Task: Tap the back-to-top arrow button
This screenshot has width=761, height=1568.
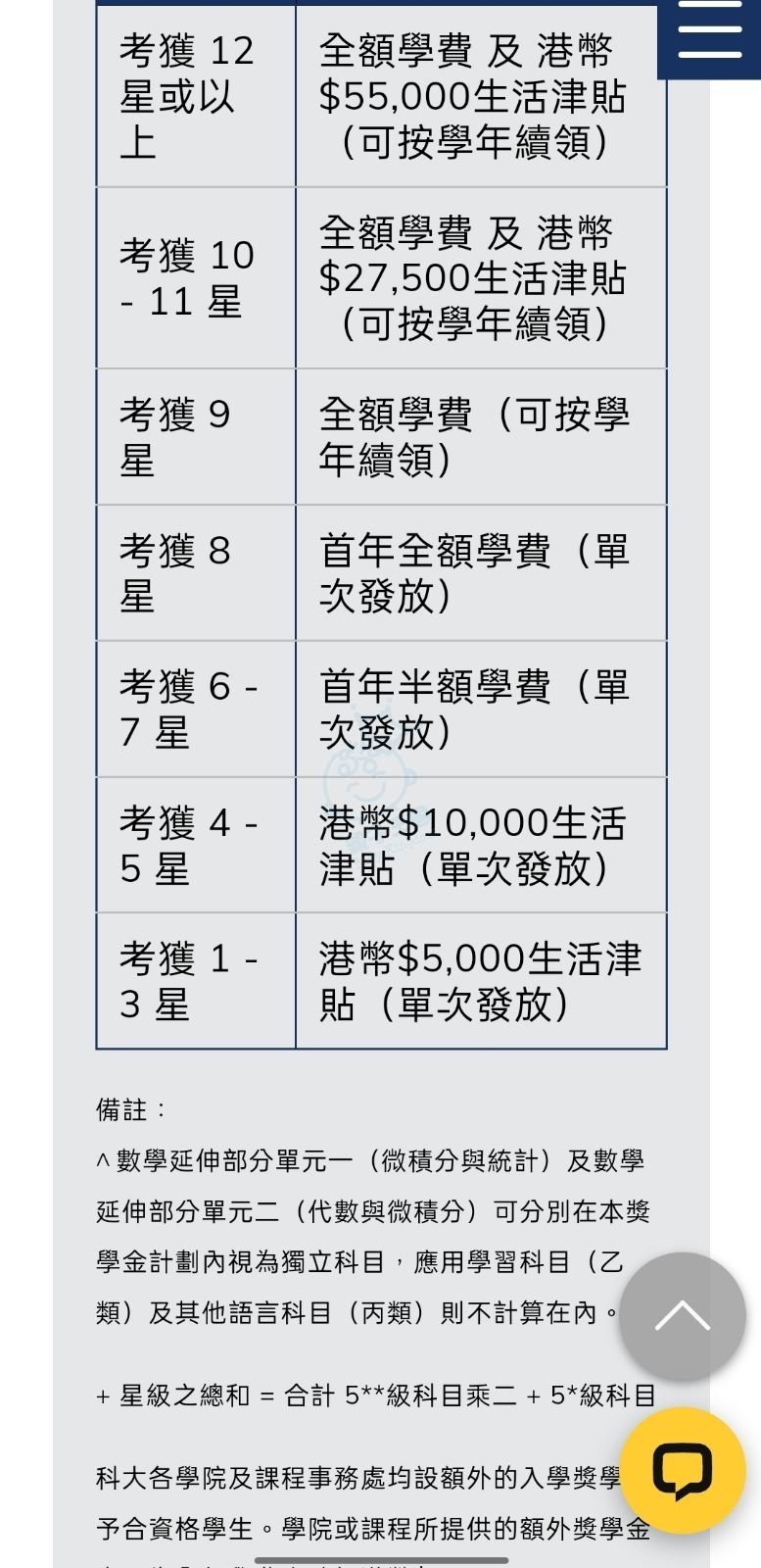Action: (x=683, y=1315)
